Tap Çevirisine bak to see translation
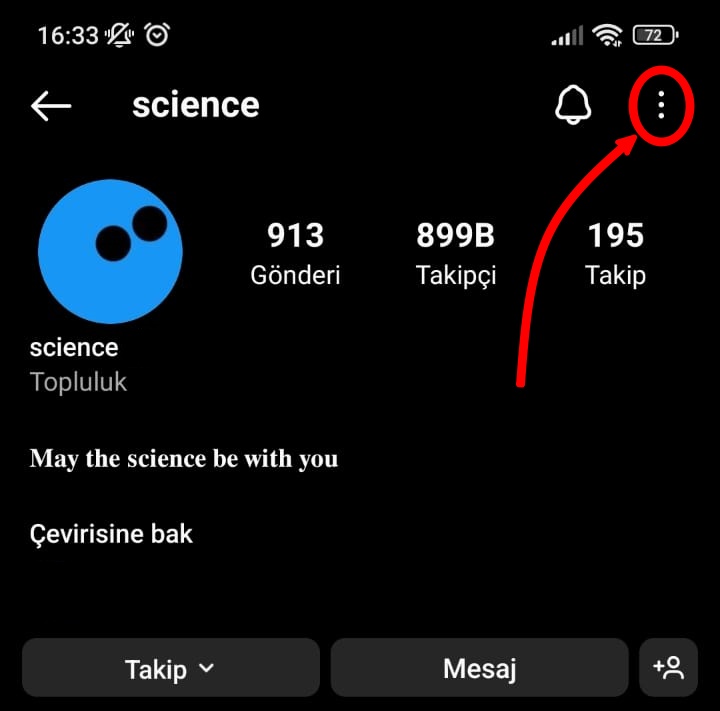Viewport: 720px width, 711px height. click(x=111, y=533)
